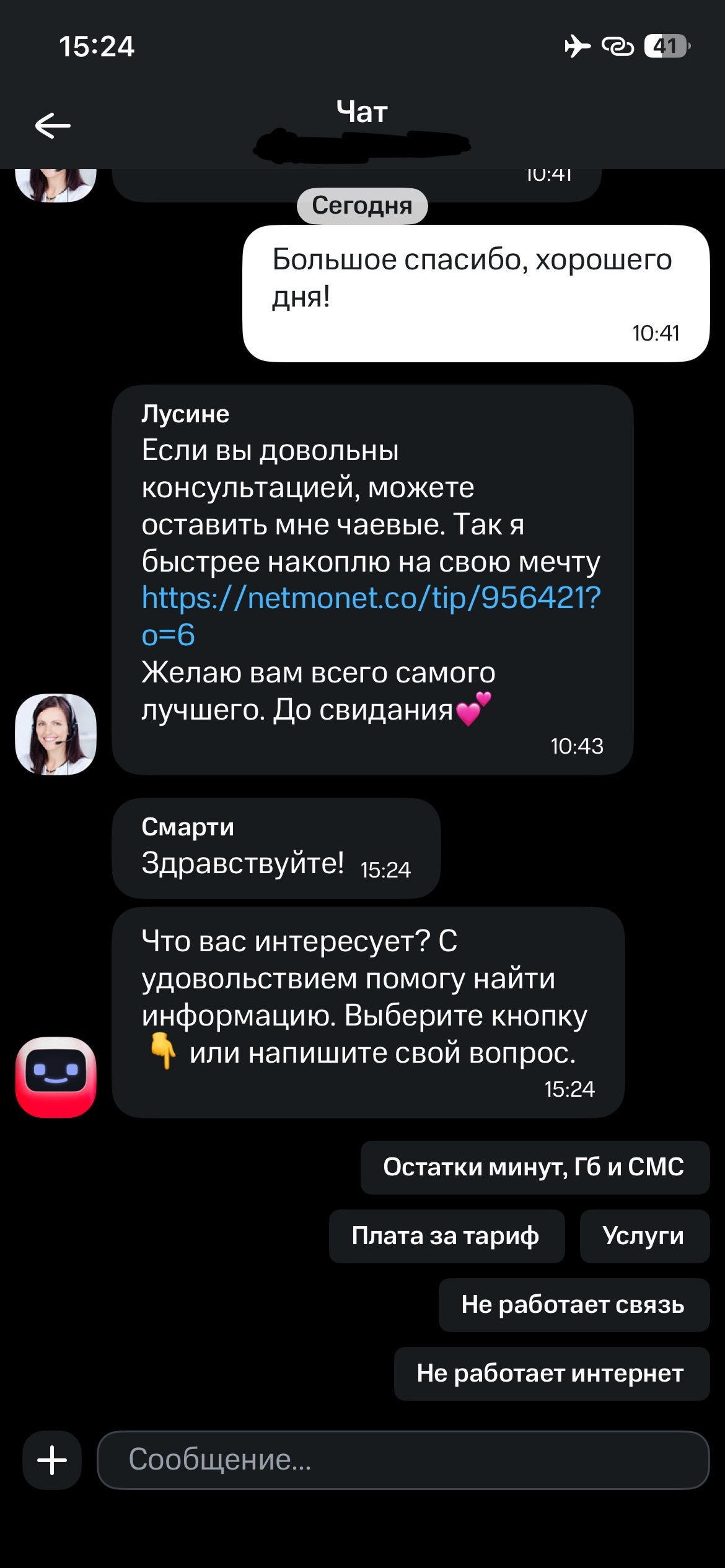Open the netmonet.co tip link

click(x=371, y=599)
